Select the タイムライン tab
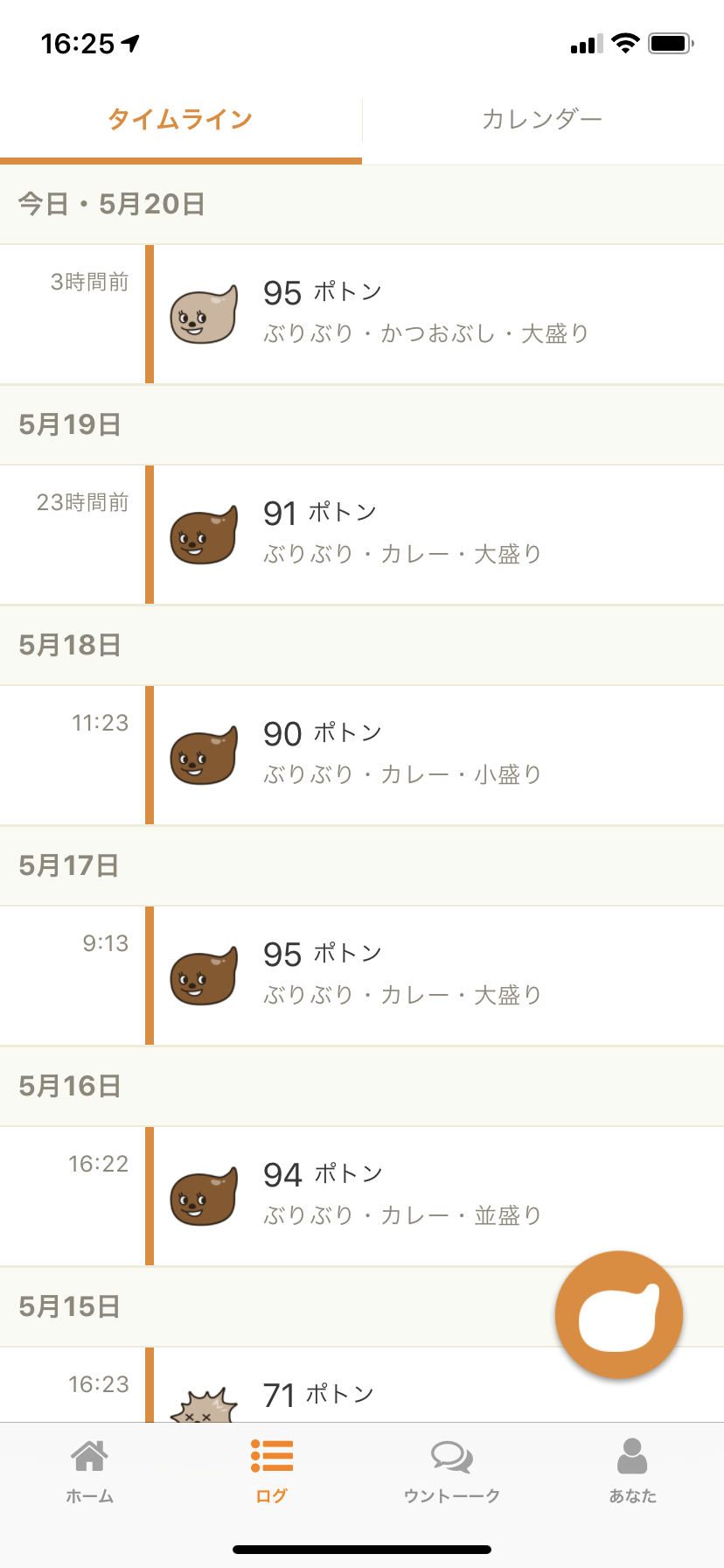Screen dimensions: 724x1568 (x=181, y=119)
